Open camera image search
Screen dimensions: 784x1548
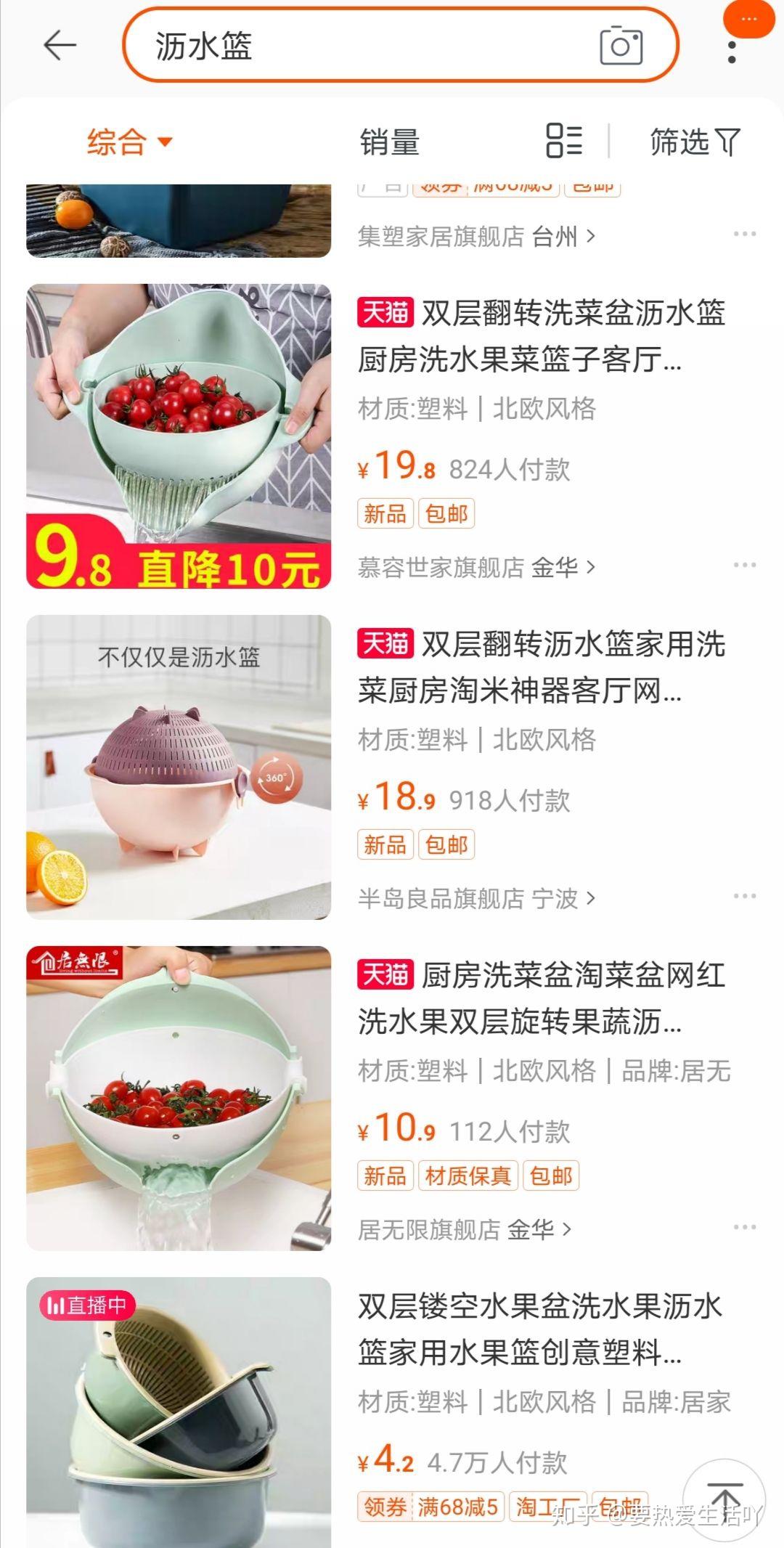tap(621, 46)
